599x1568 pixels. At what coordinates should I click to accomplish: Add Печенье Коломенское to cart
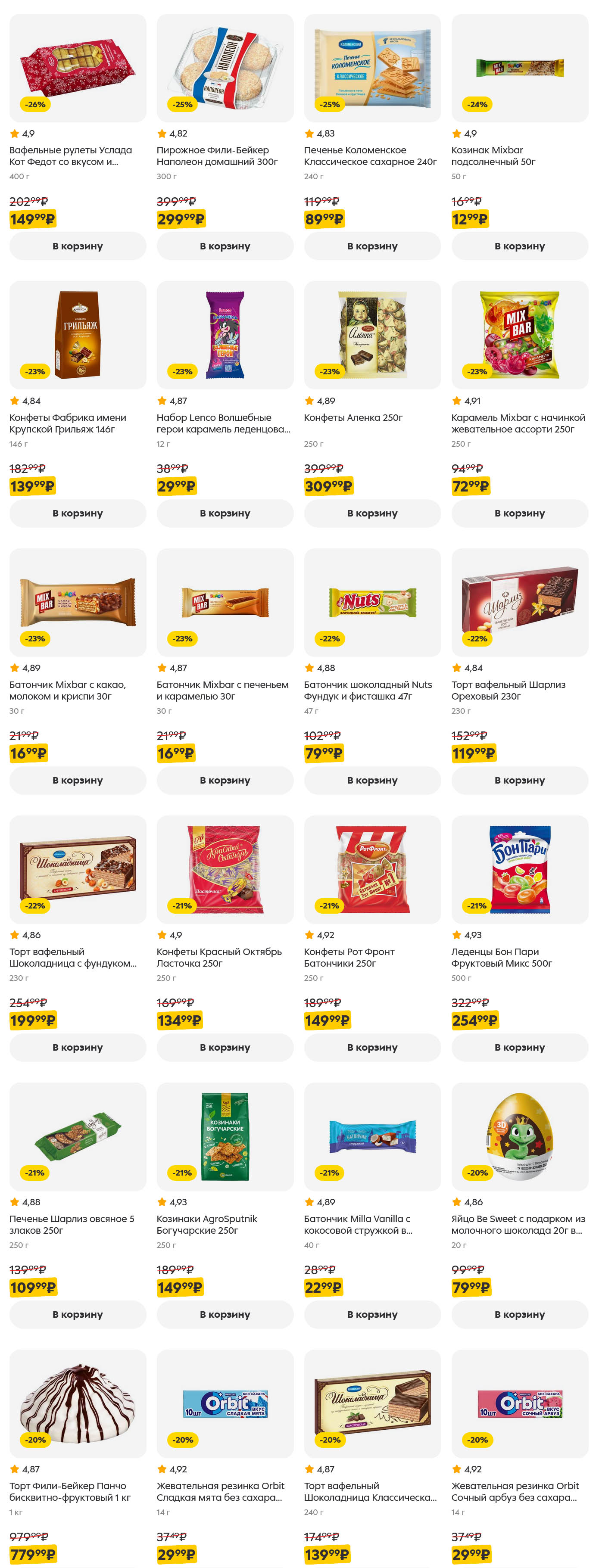372,246
